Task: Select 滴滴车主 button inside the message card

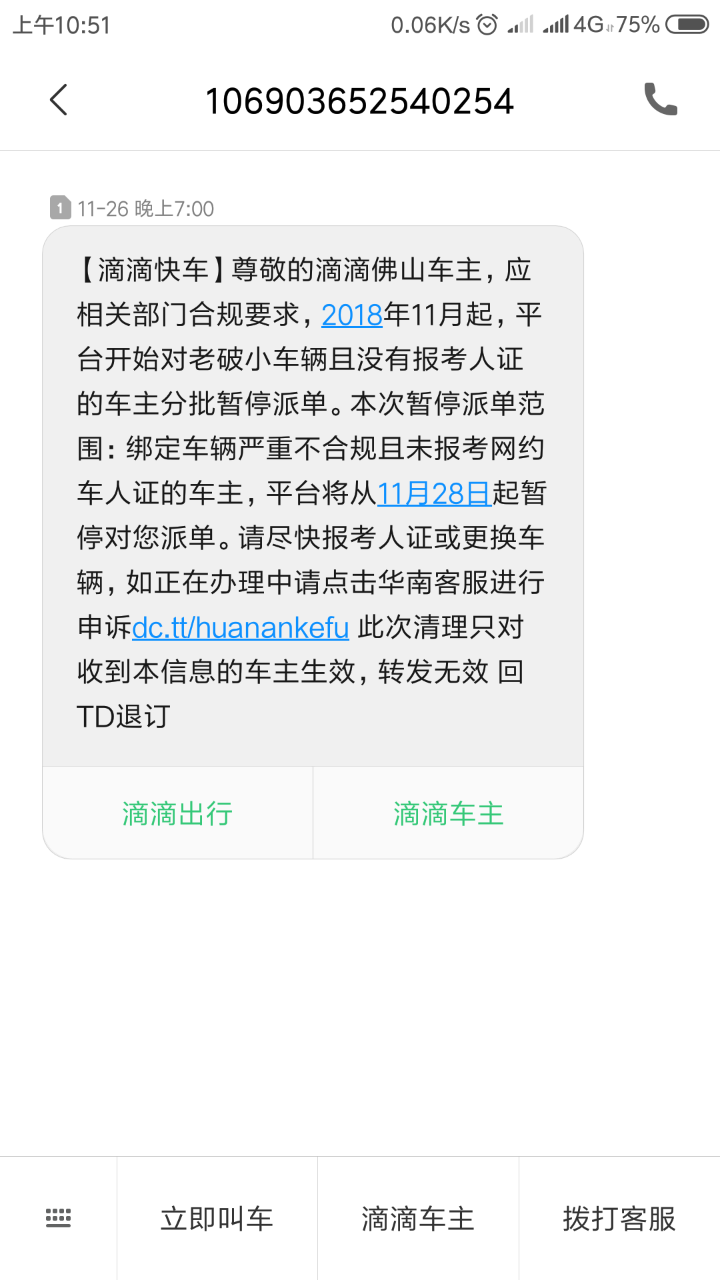Action: (448, 813)
